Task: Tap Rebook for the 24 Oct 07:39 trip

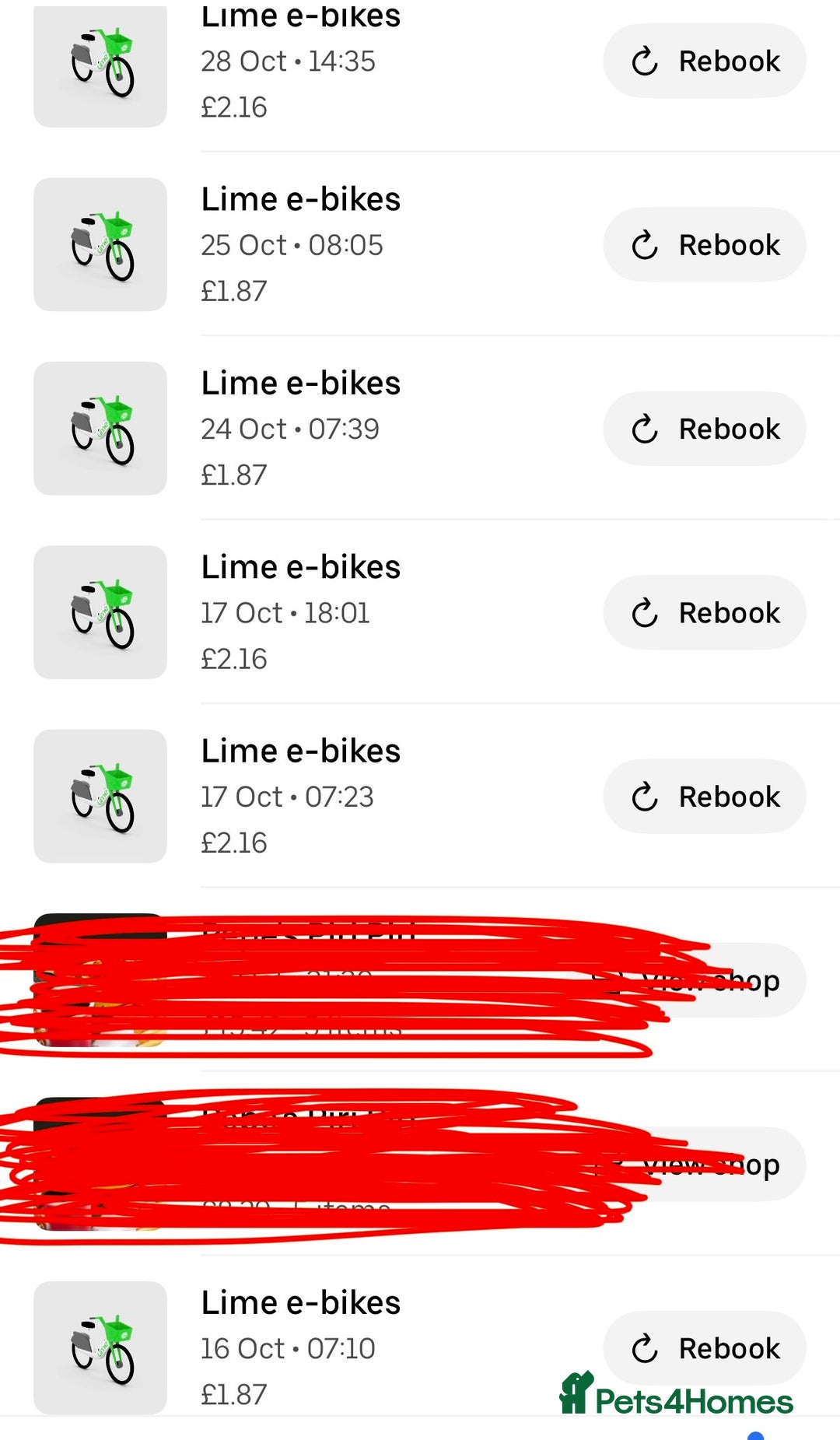Action: tap(704, 429)
